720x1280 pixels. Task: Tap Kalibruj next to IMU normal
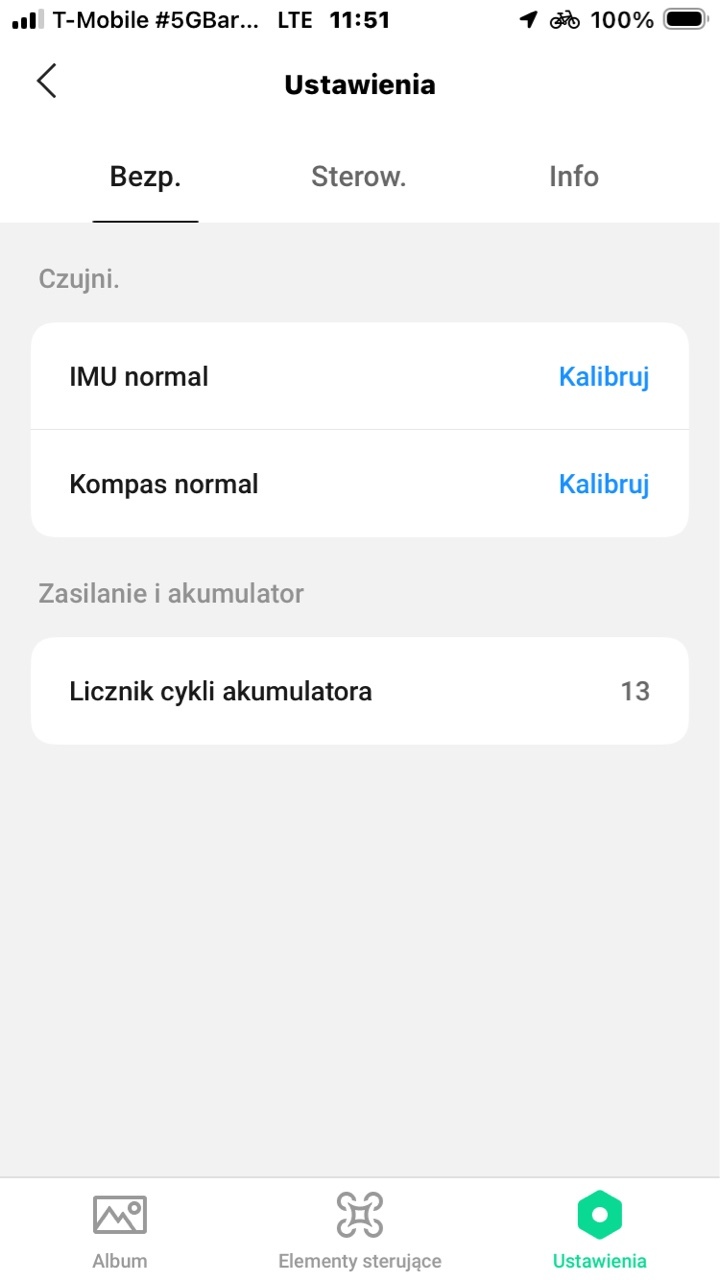click(603, 377)
